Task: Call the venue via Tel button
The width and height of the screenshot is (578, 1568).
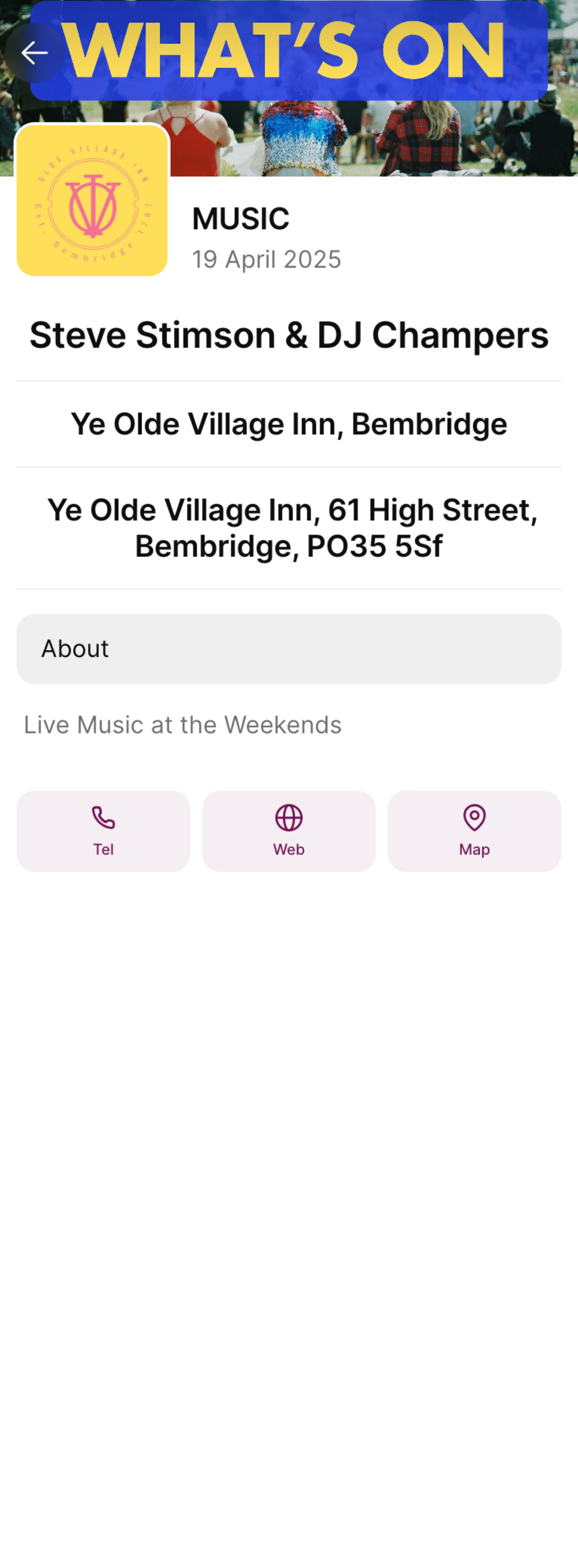Action: coord(103,830)
